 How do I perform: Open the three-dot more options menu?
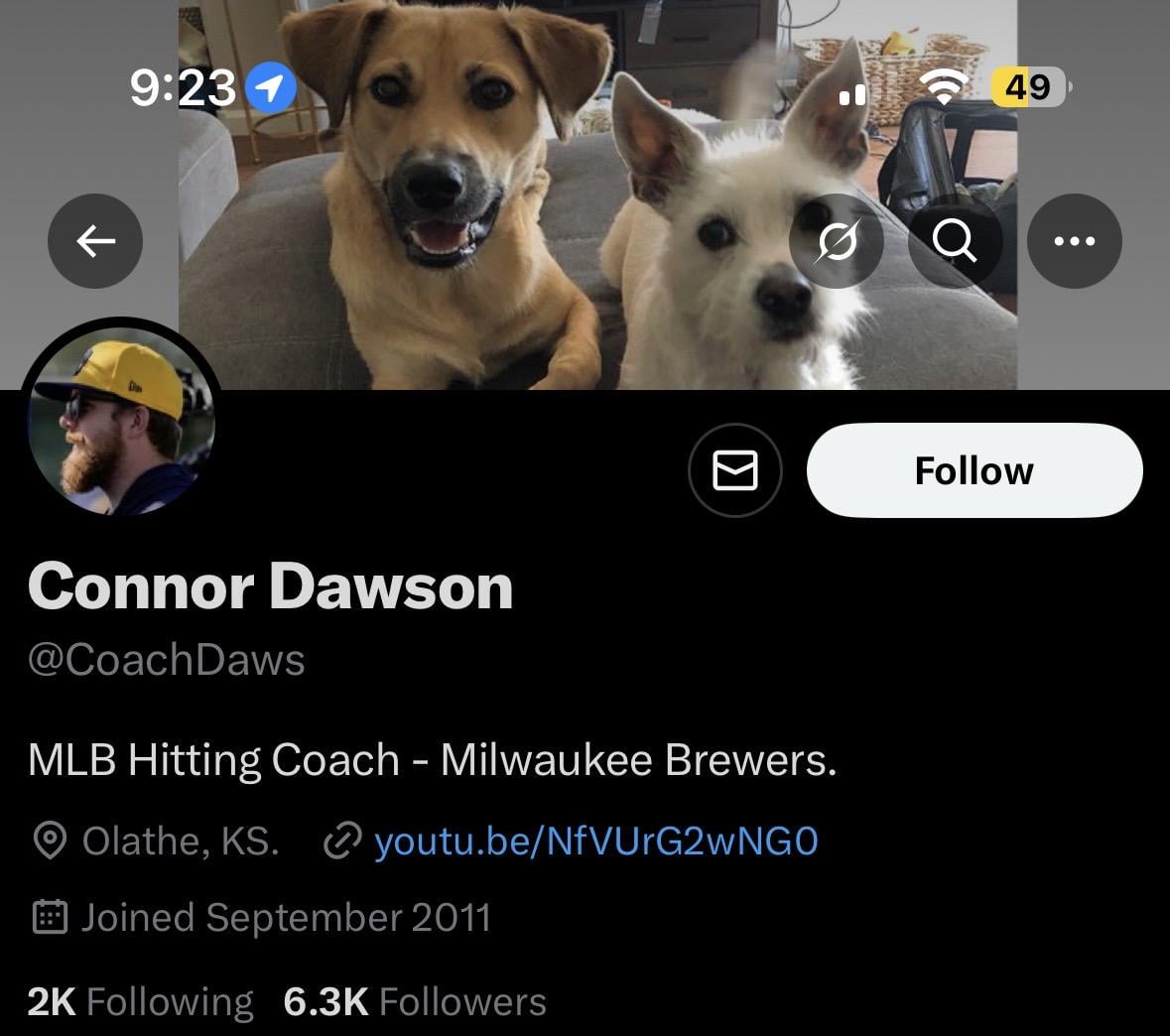(1075, 241)
